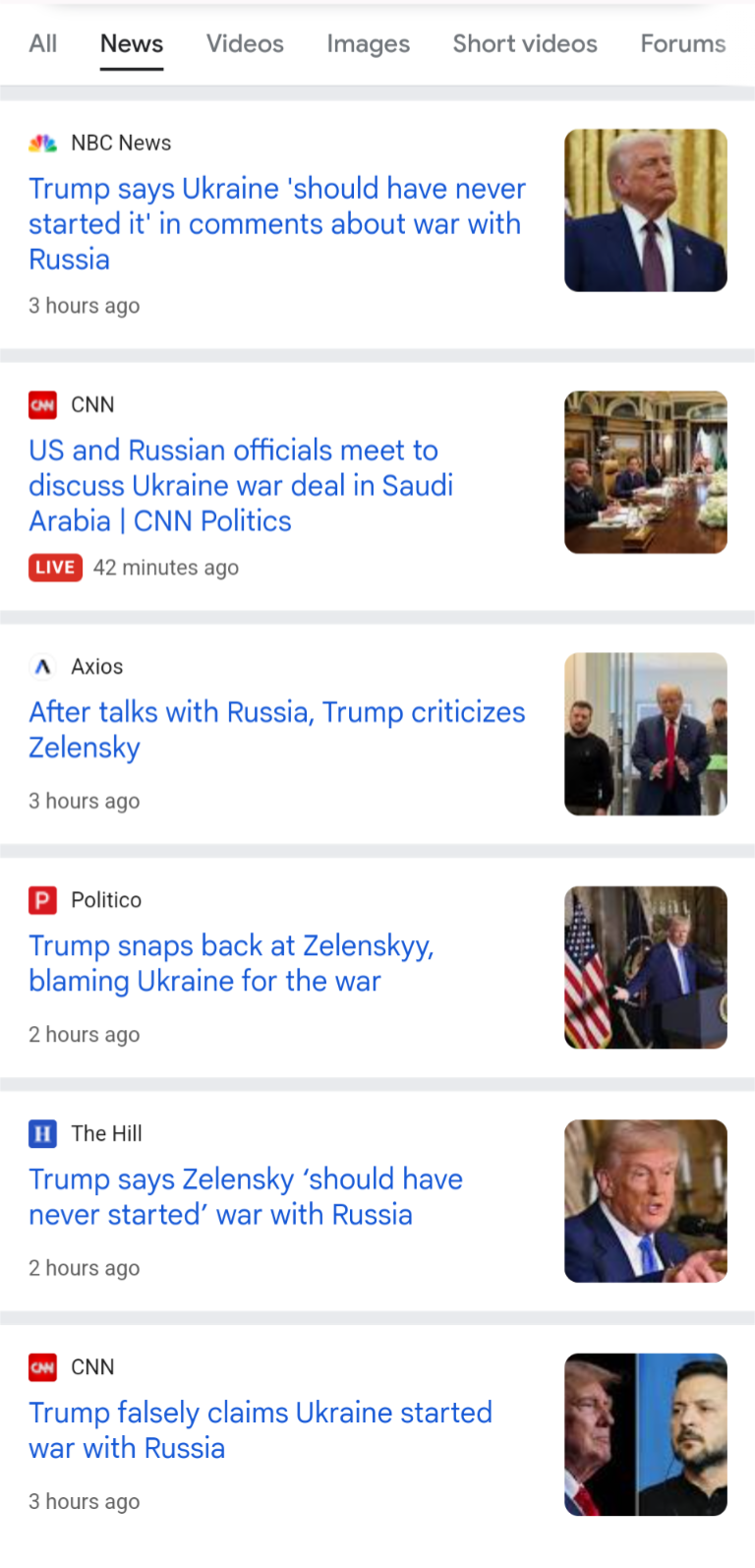Screen dimensions: 755x1568
Task: Switch to the Videos tab
Action: [245, 44]
